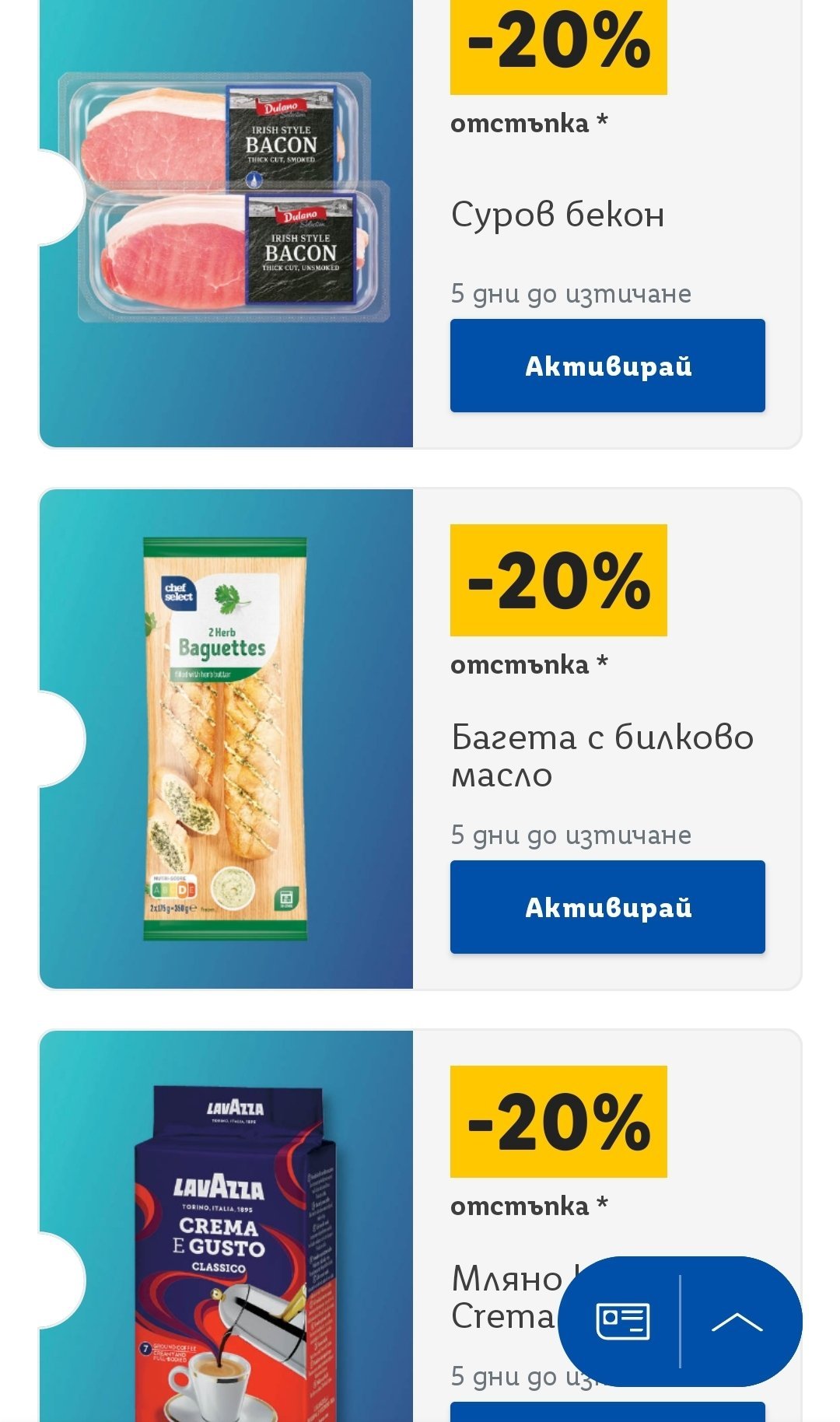This screenshot has height=1422, width=840.
Task: Open the Багета с билково масло coupon card
Action: click(x=226, y=739)
